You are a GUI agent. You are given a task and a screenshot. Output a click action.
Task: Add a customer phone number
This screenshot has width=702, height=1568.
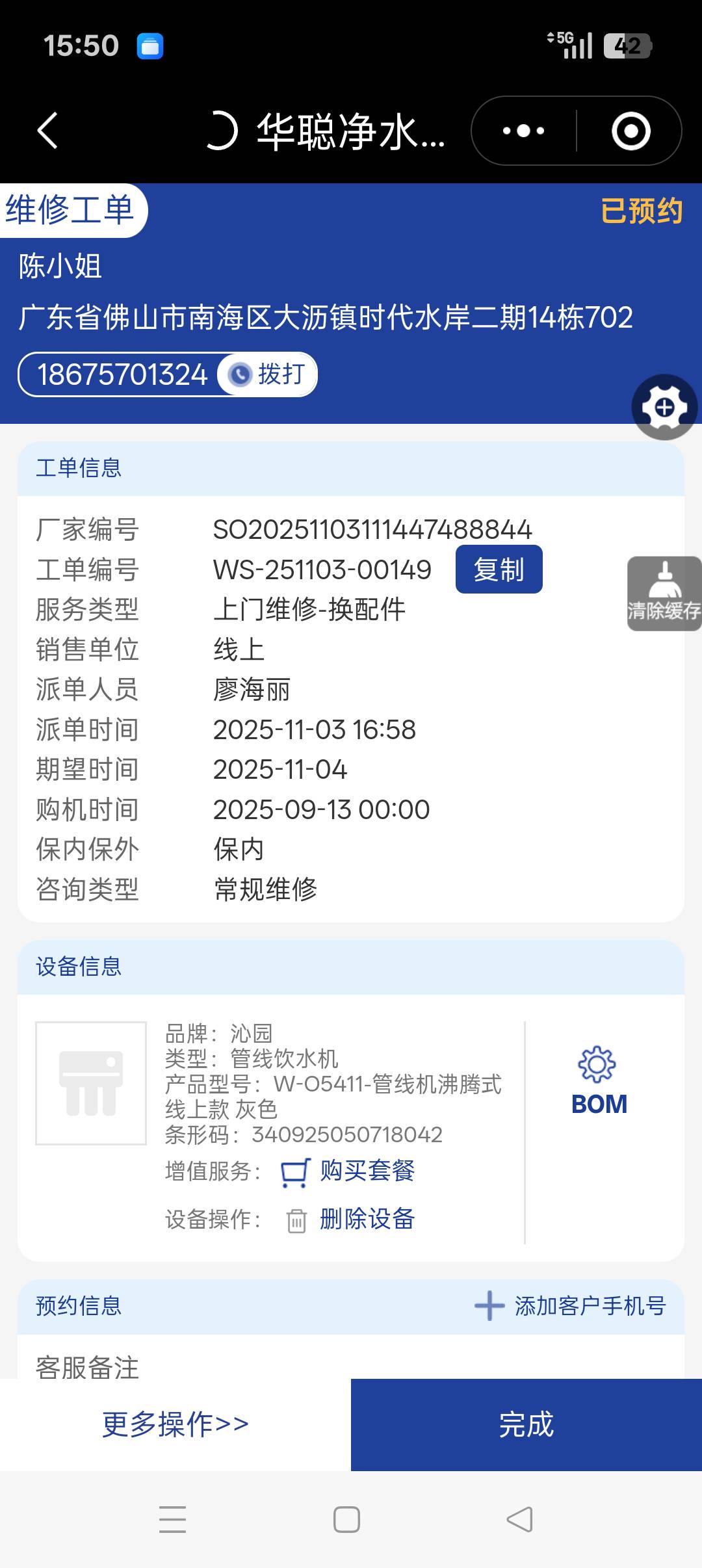click(x=571, y=1306)
